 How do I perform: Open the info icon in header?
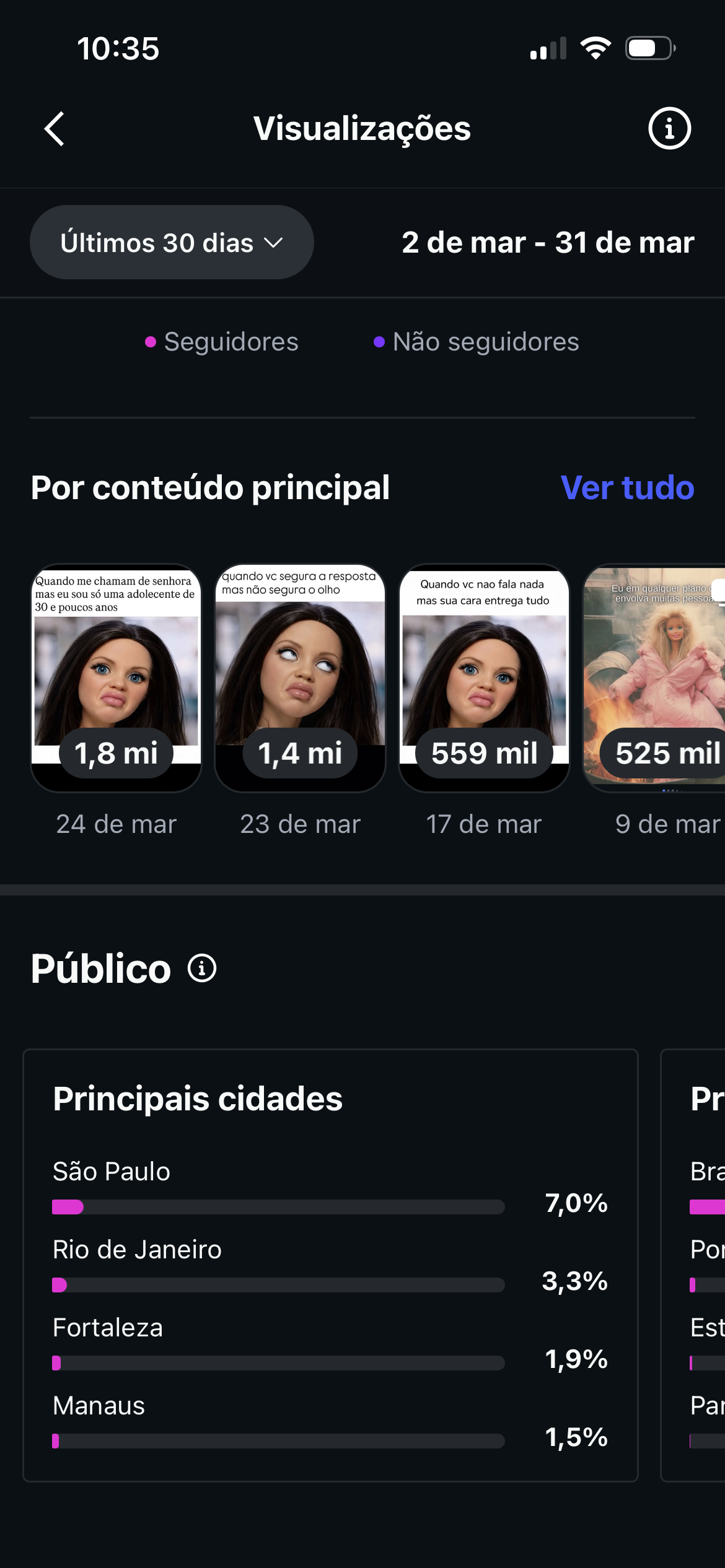(x=669, y=129)
